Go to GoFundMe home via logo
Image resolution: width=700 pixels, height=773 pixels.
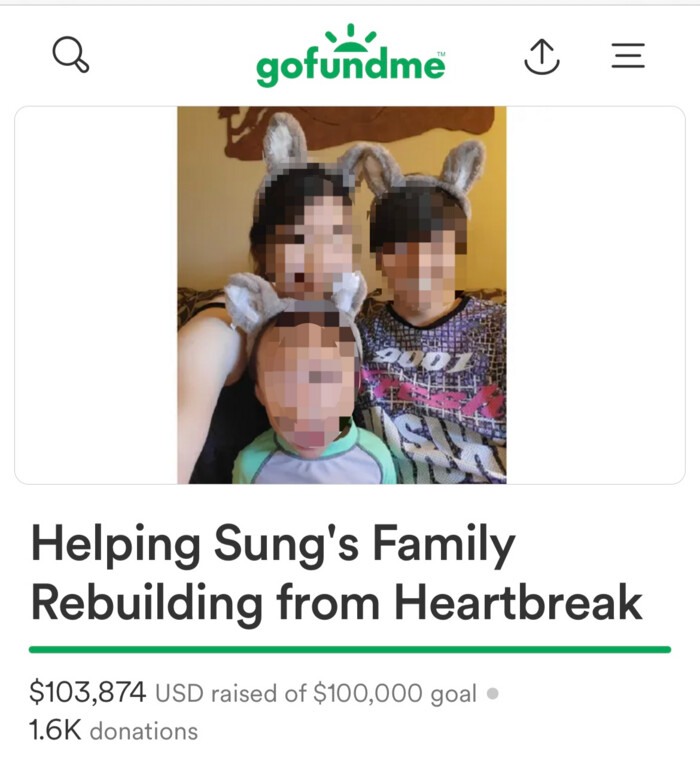(x=350, y=57)
